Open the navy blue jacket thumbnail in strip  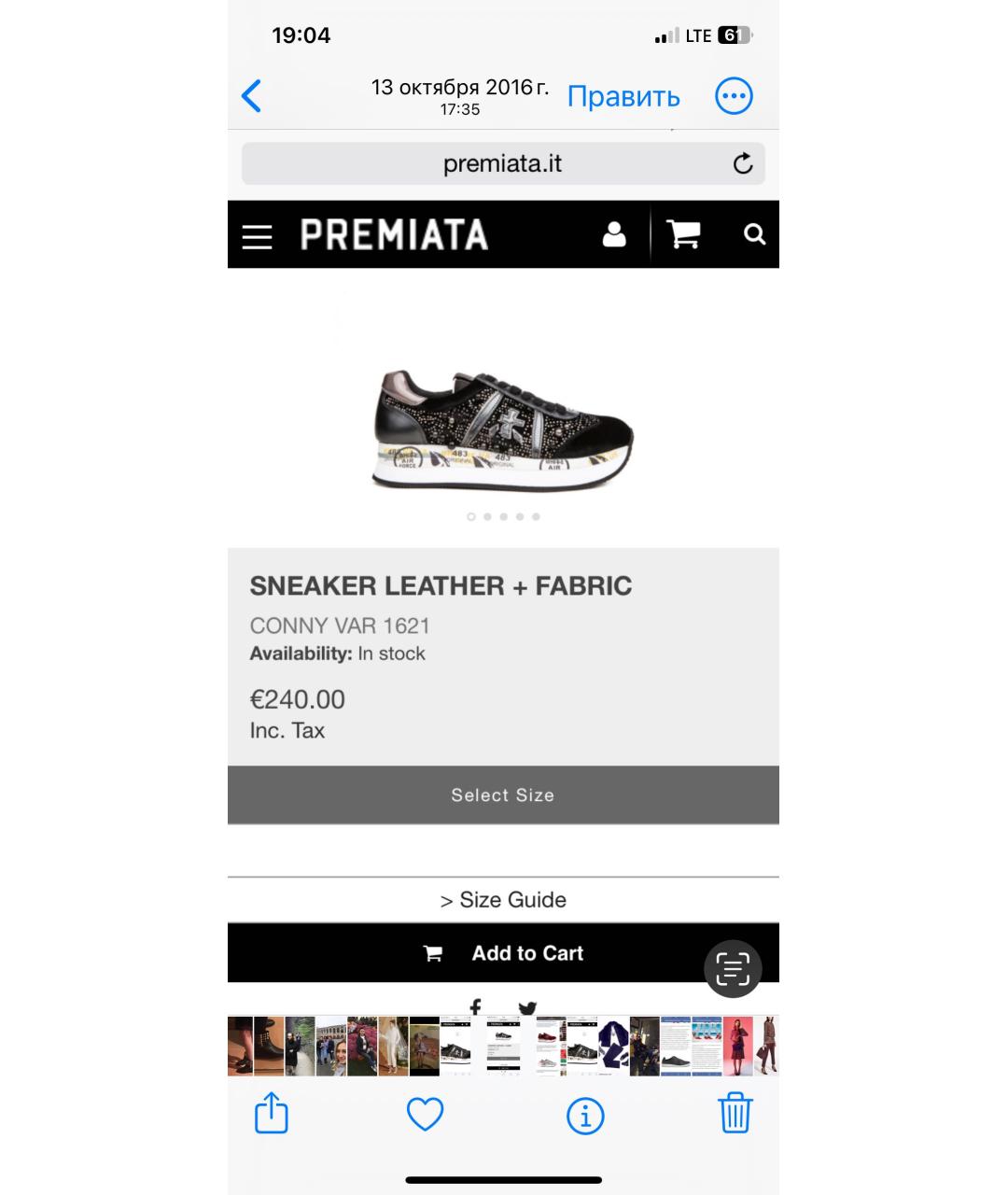[612, 1047]
